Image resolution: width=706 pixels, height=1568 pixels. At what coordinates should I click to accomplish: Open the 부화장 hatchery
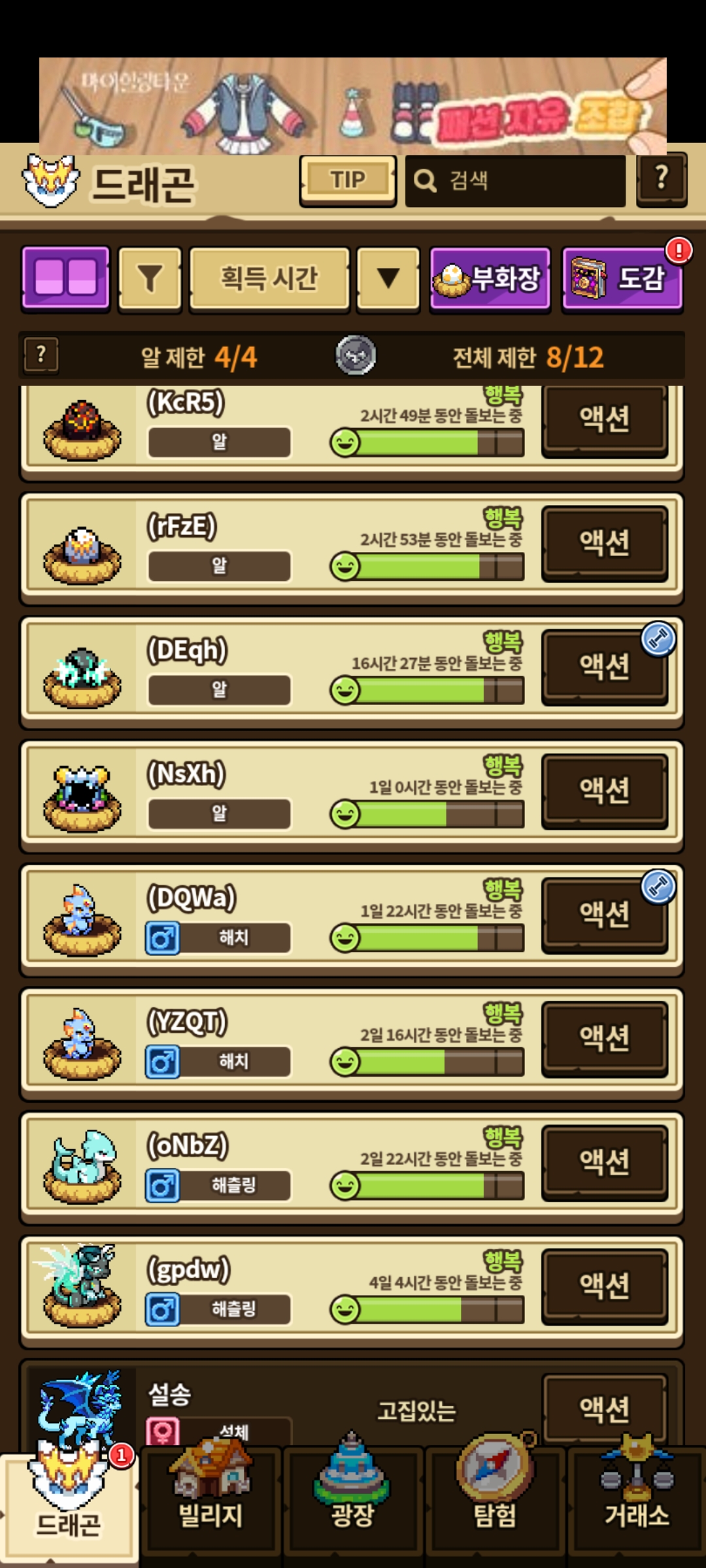490,279
